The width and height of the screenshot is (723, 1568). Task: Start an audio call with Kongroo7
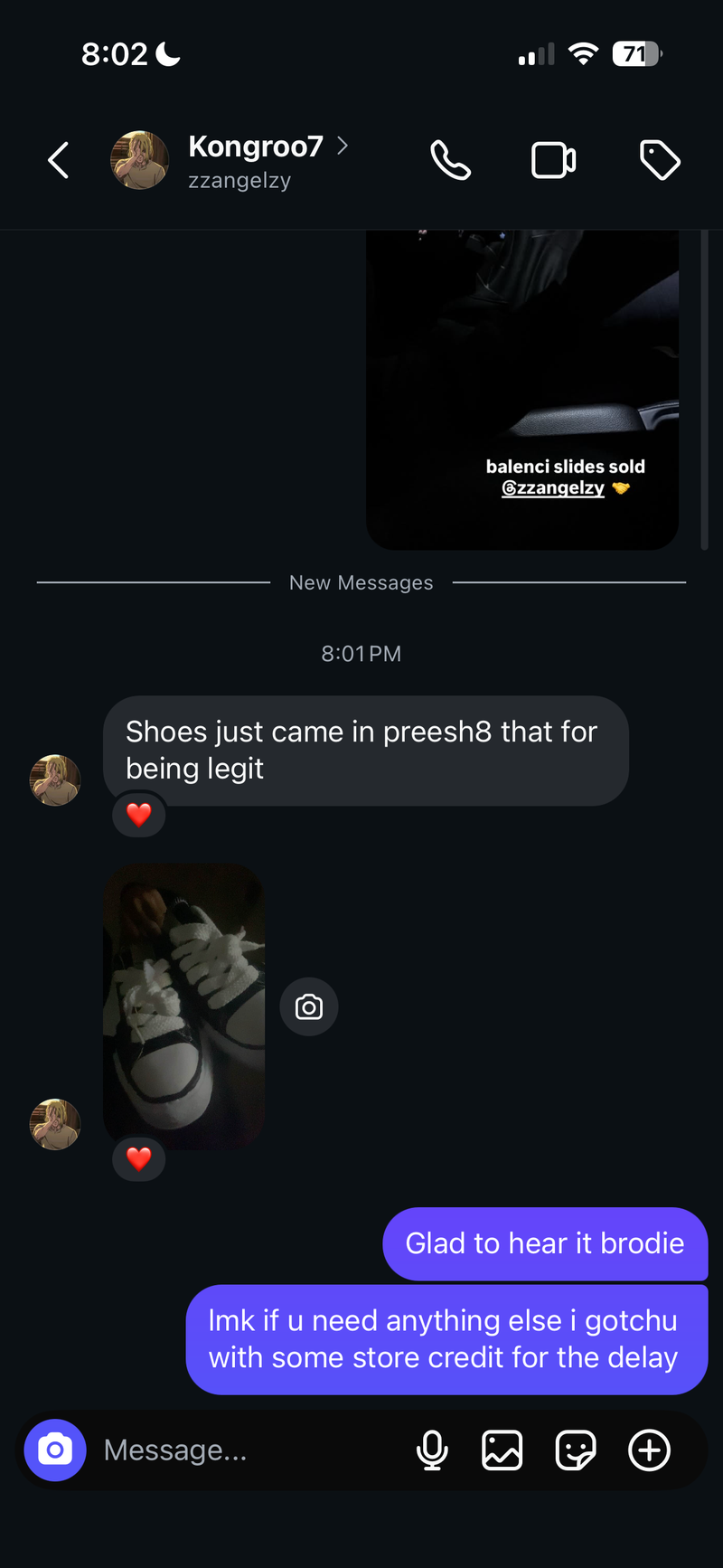(450, 161)
